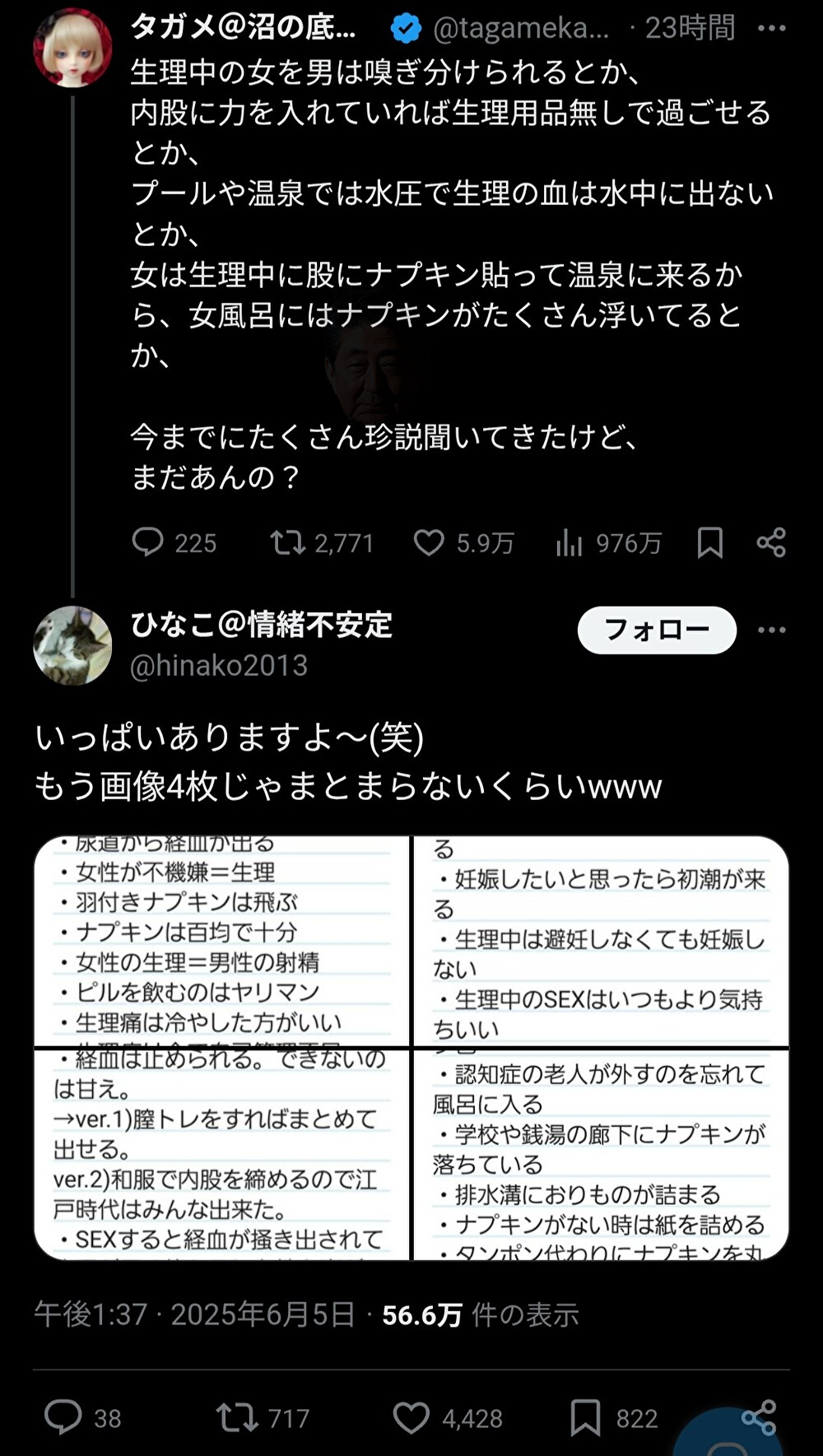Open ひなこ's cat profile picture
The image size is (823, 1456).
[x=72, y=646]
